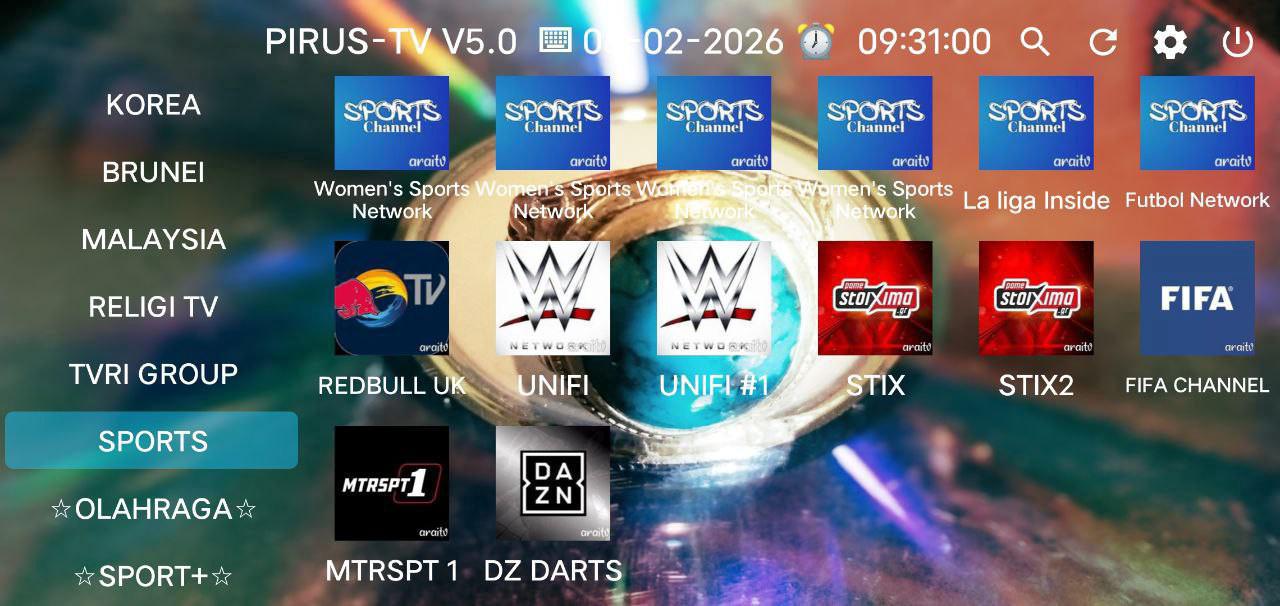Refresh the channel list

point(1102,42)
